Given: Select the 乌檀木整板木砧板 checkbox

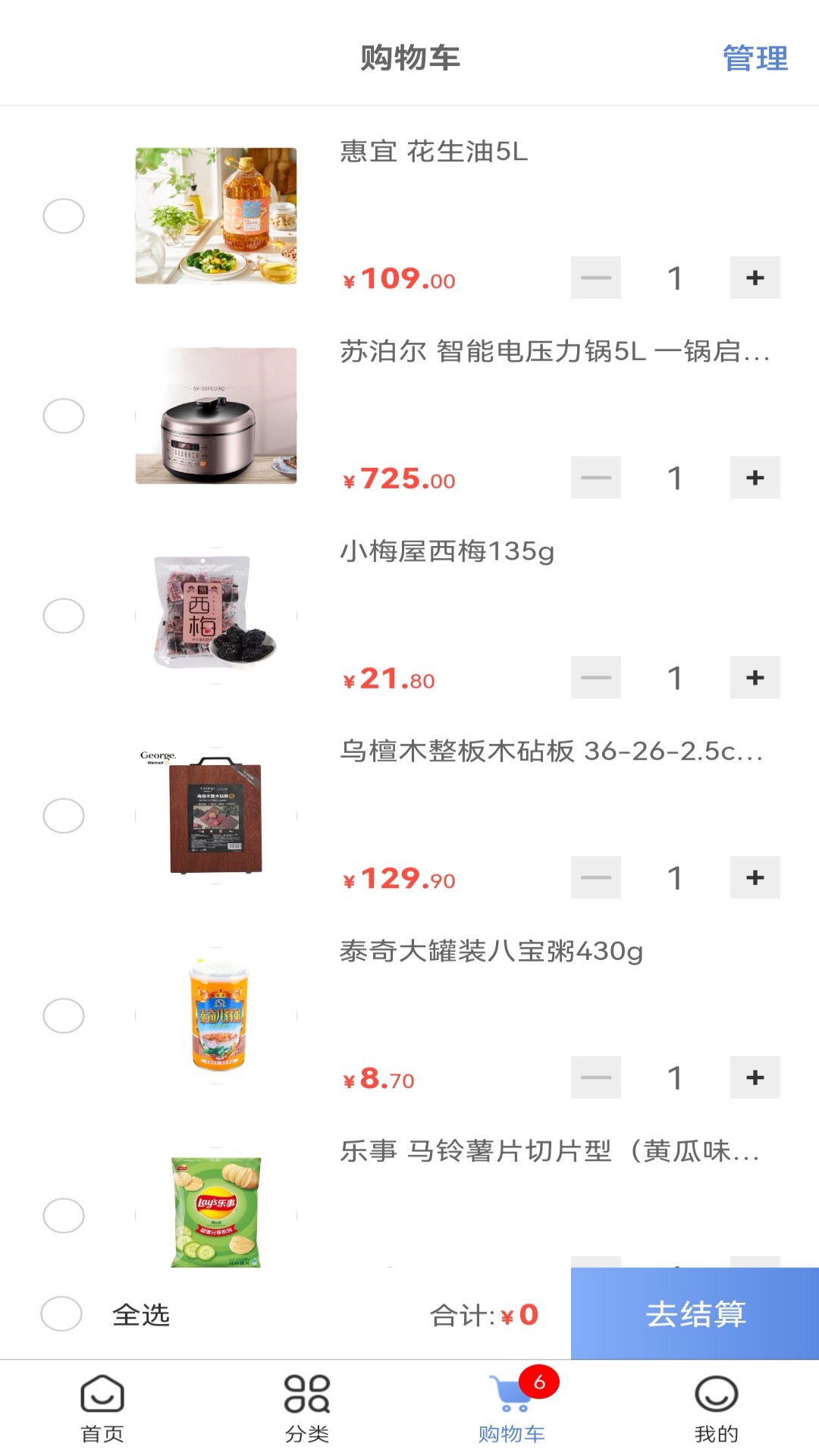Looking at the screenshot, I should point(64,816).
